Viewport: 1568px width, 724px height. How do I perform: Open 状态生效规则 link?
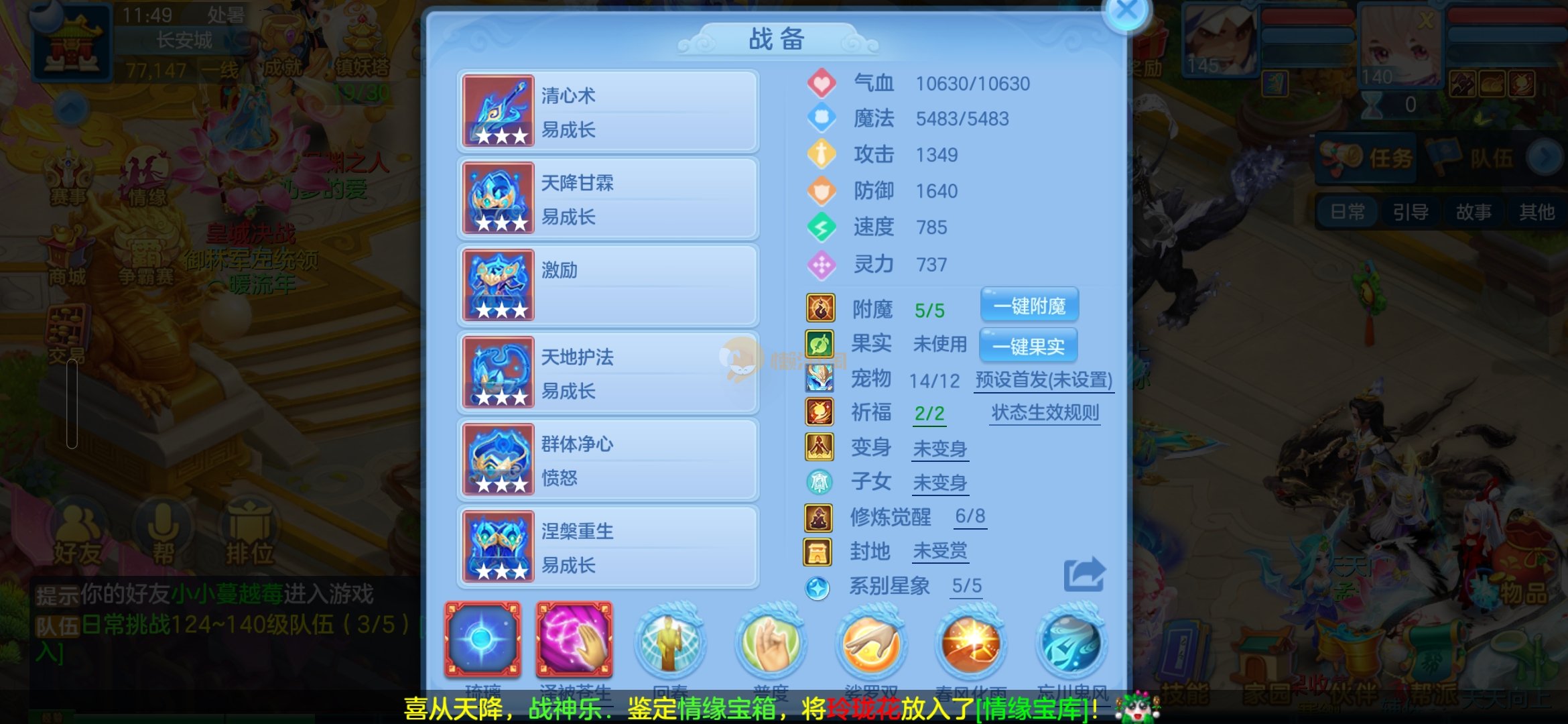1045,413
